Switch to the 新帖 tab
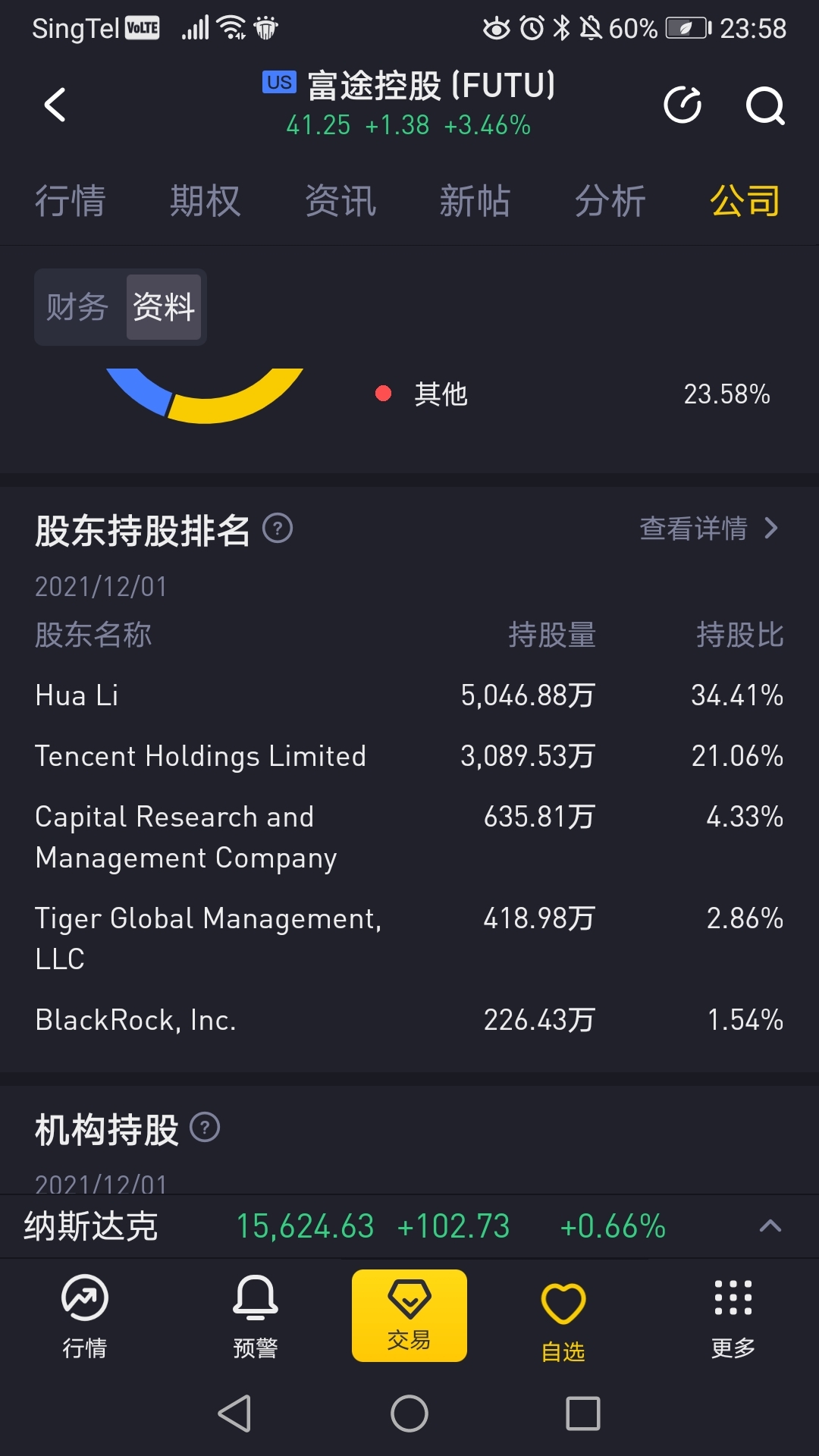The image size is (819, 1456). pos(475,201)
